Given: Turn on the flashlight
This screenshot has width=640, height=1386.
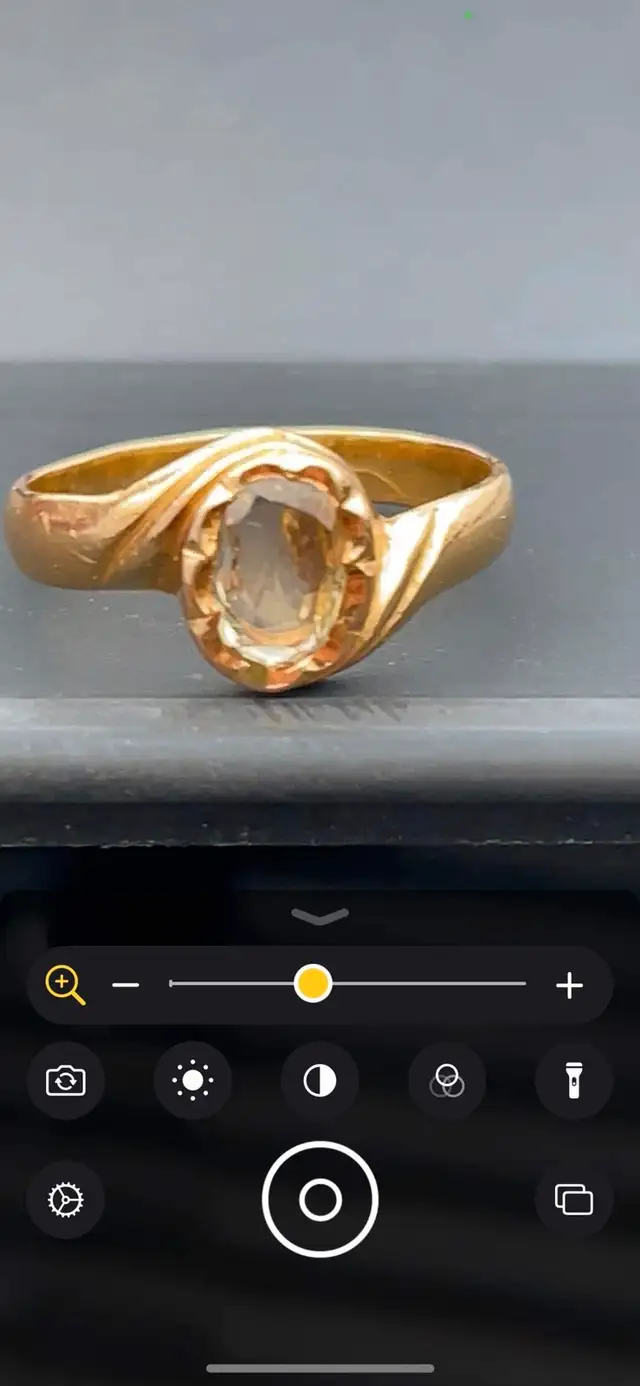Looking at the screenshot, I should (x=574, y=1081).
